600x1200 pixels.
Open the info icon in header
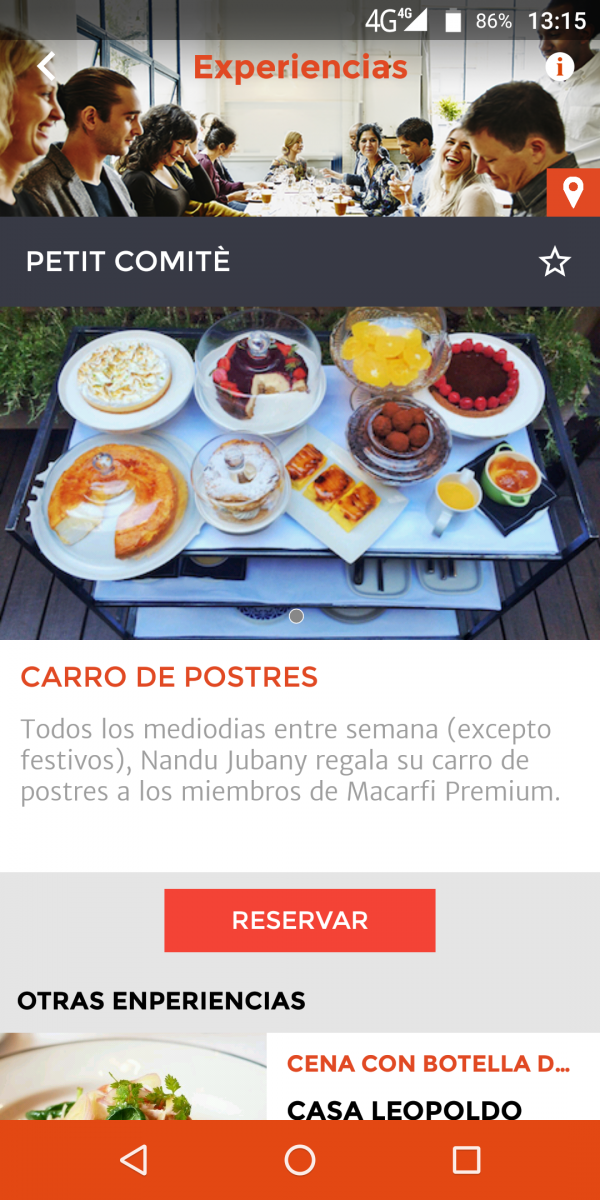click(559, 67)
